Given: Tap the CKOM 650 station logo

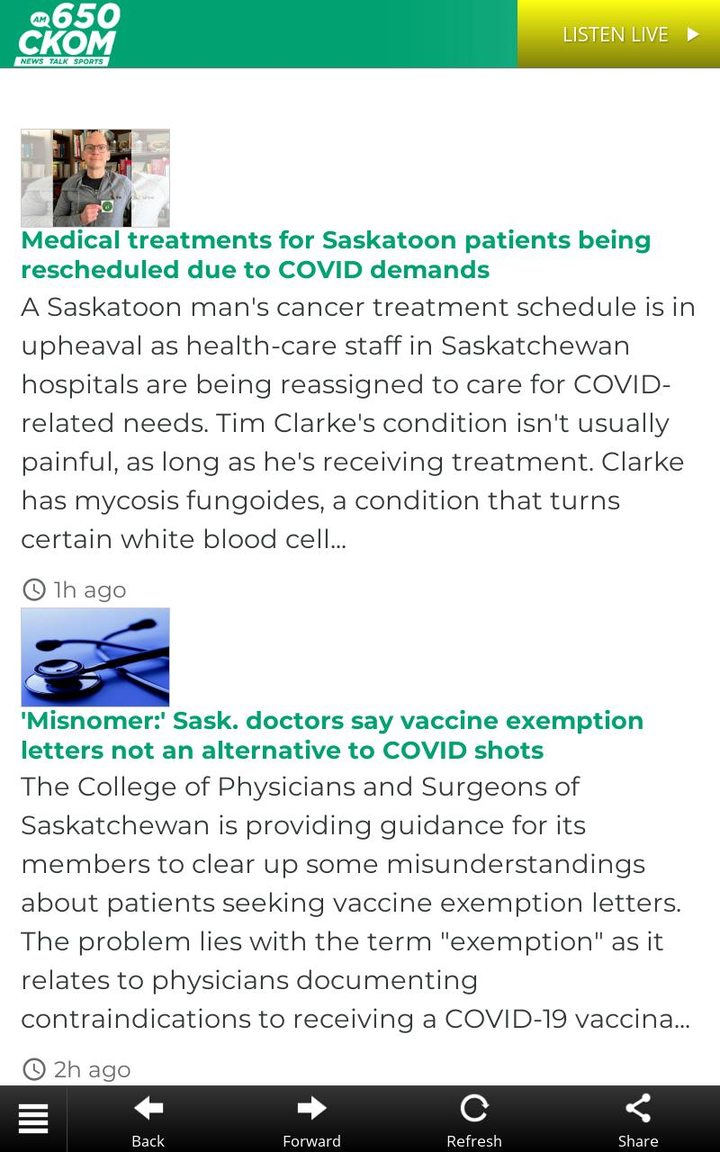Looking at the screenshot, I should pos(63,32).
